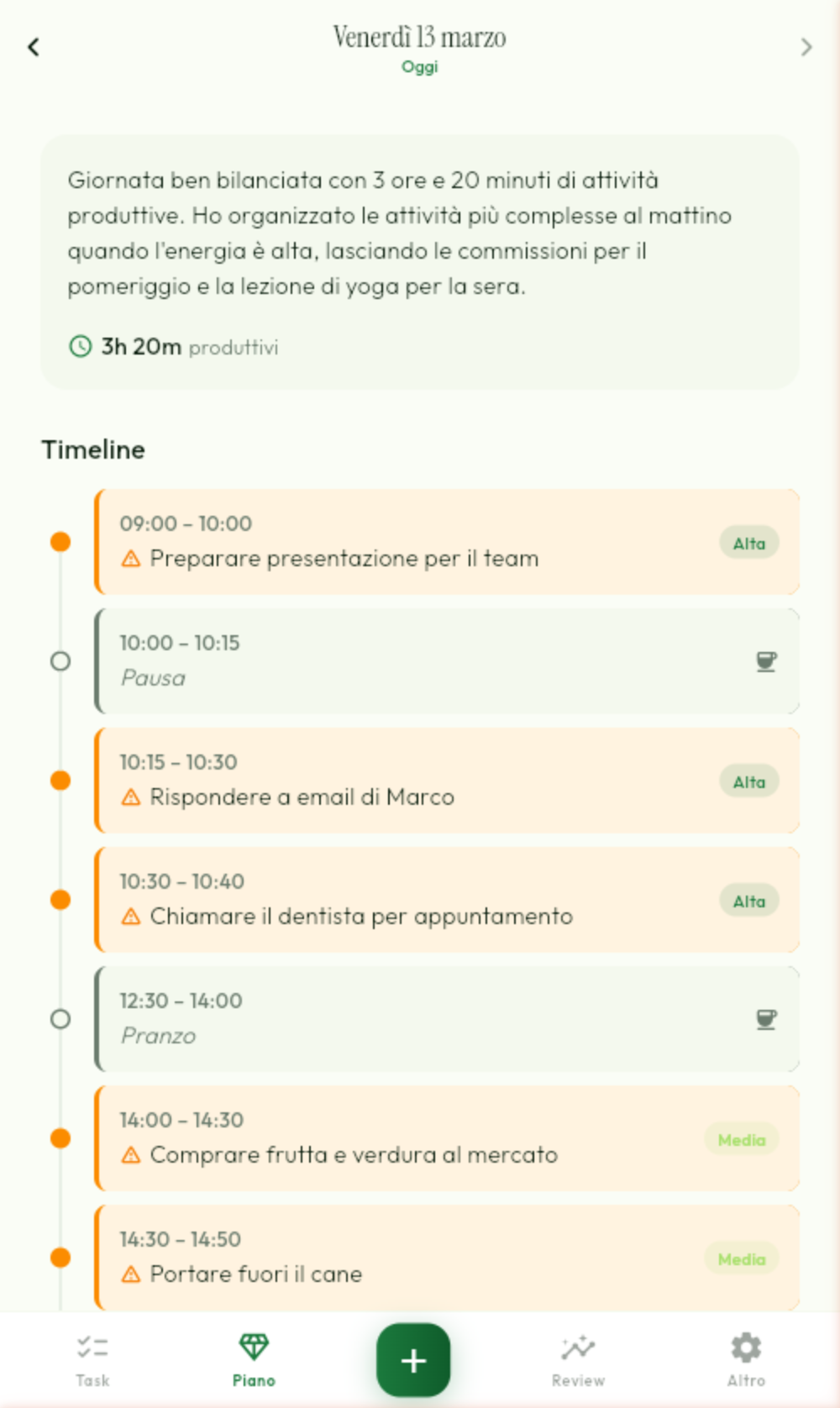This screenshot has width=840, height=1408.
Task: Tap the green plus button to add activity
Action: pos(412,1359)
